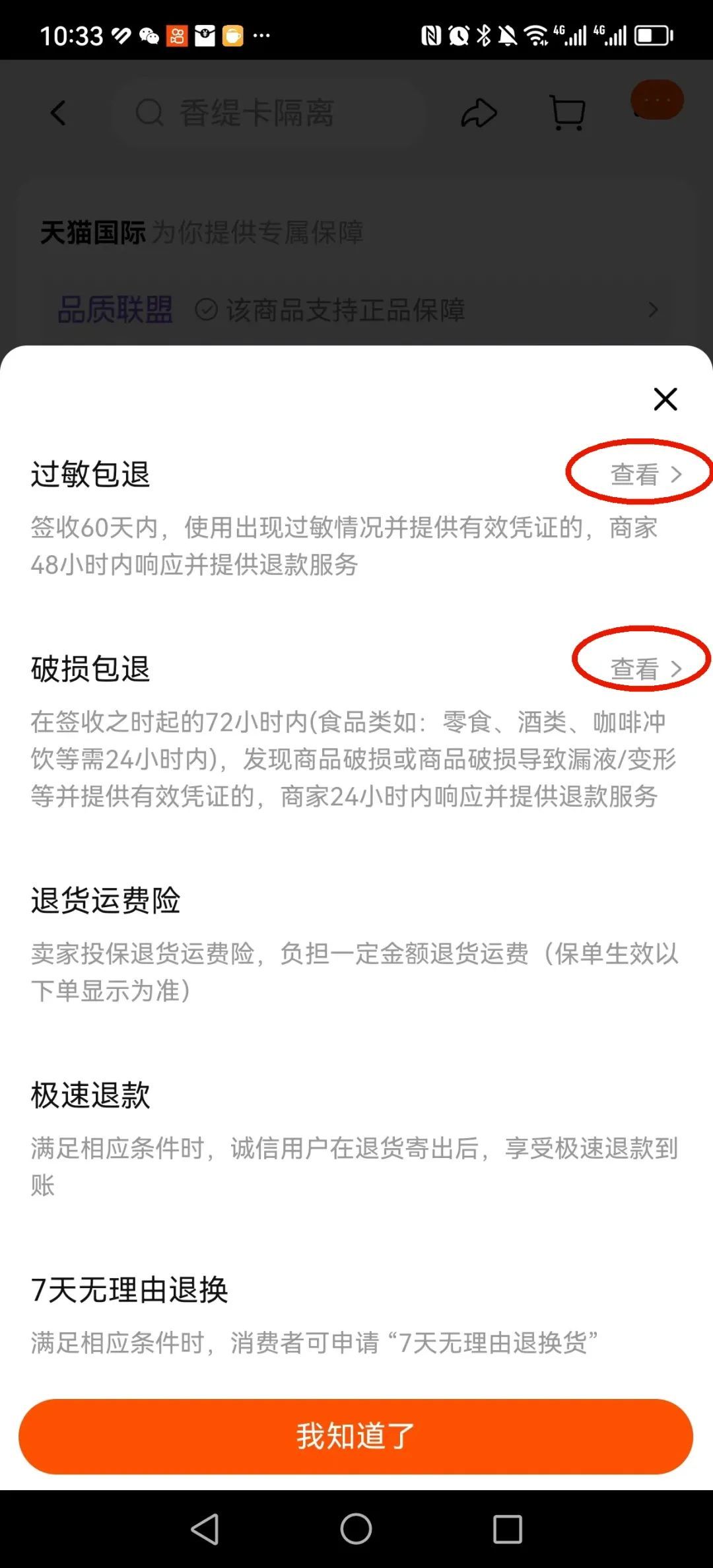Open 查看 link for 破损包退
Image resolution: width=713 pixels, height=1568 pixels.
point(646,669)
